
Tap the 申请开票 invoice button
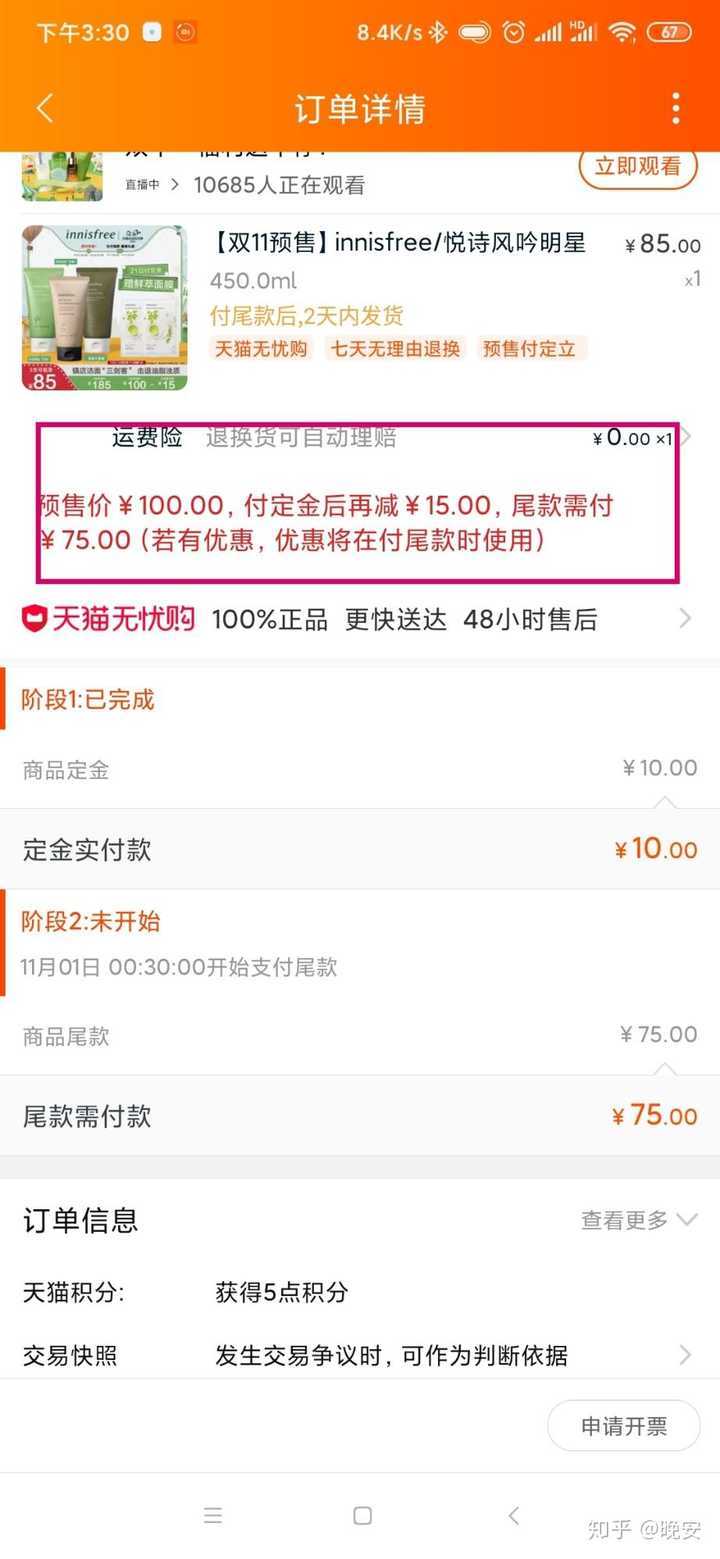(x=623, y=1426)
